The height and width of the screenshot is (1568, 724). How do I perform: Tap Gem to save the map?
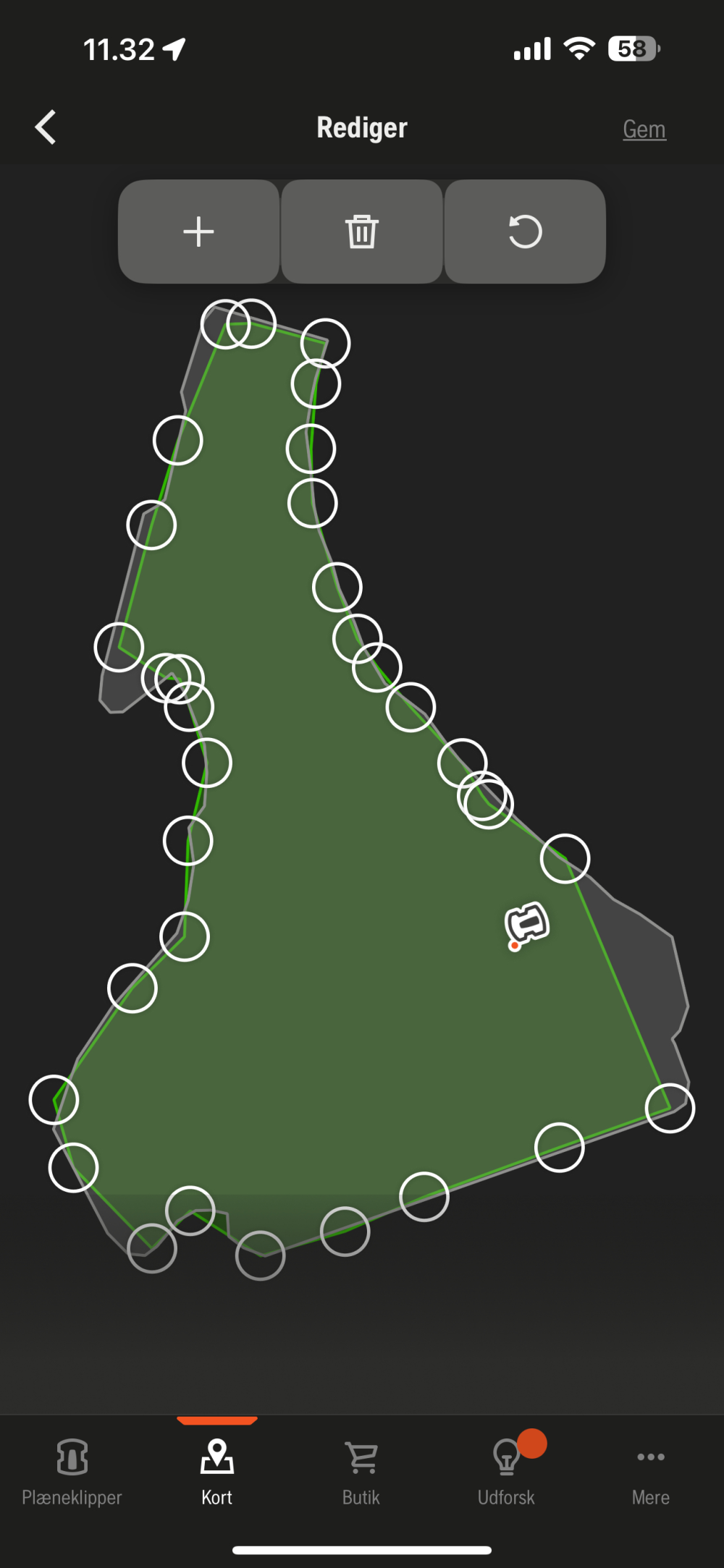click(644, 129)
